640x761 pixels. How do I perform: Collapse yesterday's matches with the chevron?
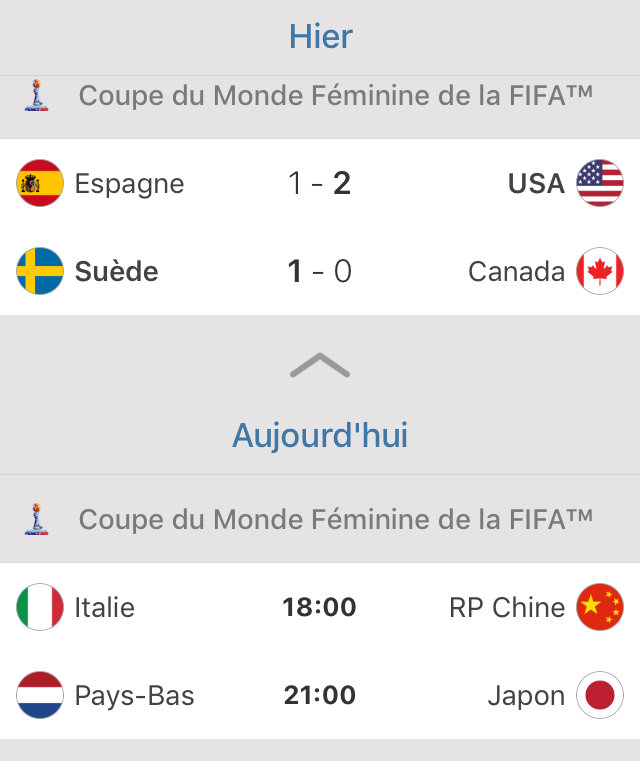(x=320, y=366)
